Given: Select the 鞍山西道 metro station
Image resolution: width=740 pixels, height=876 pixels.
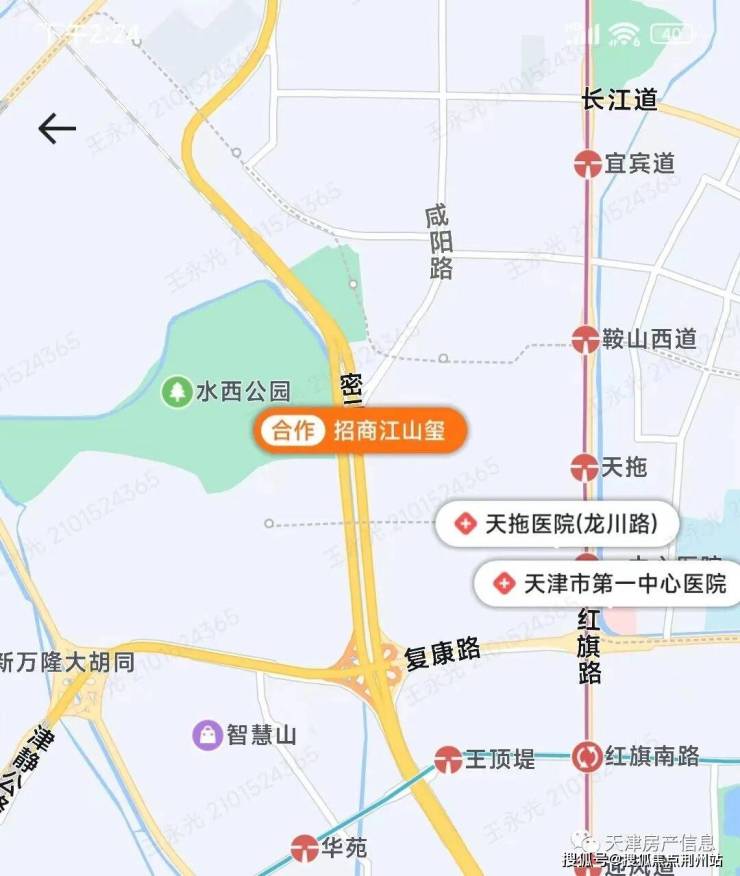Looking at the screenshot, I should click(x=587, y=339).
